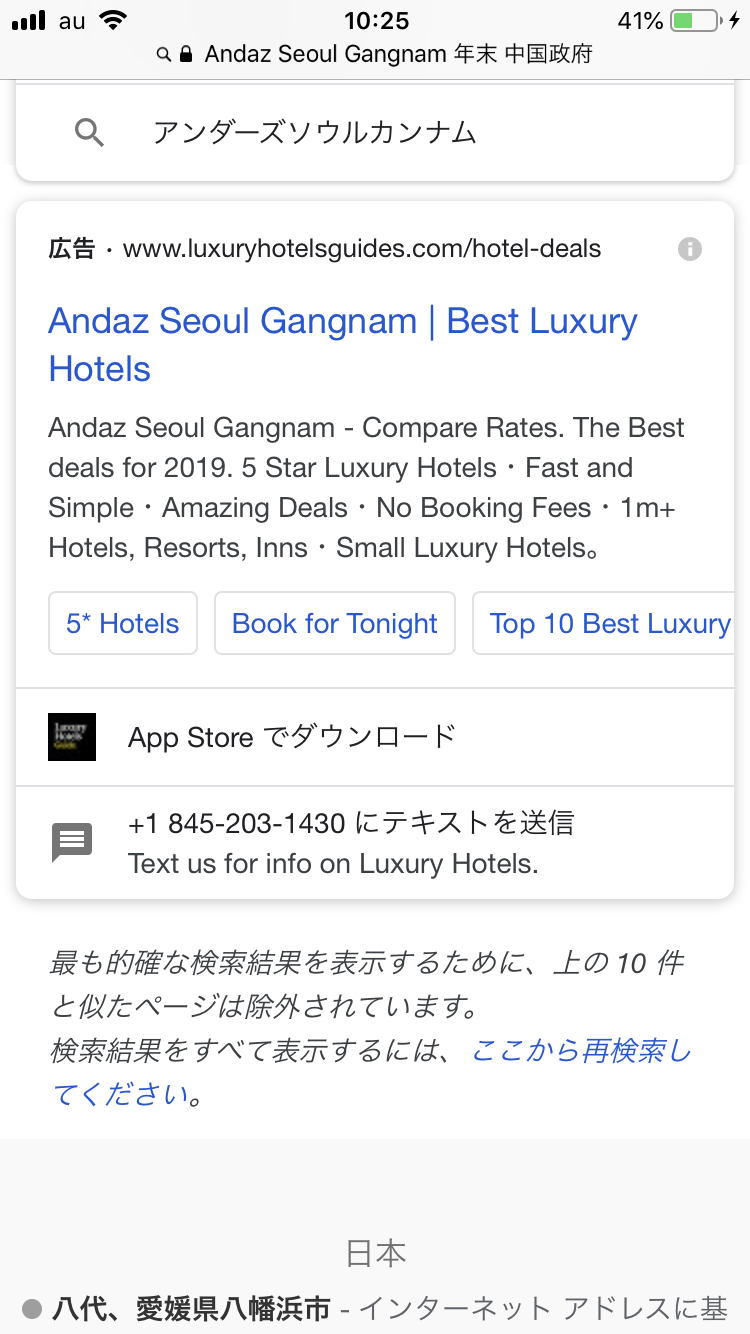Tap the アンダーズソウルカンナム search suggestion
This screenshot has height=1334, width=750.
[314, 132]
